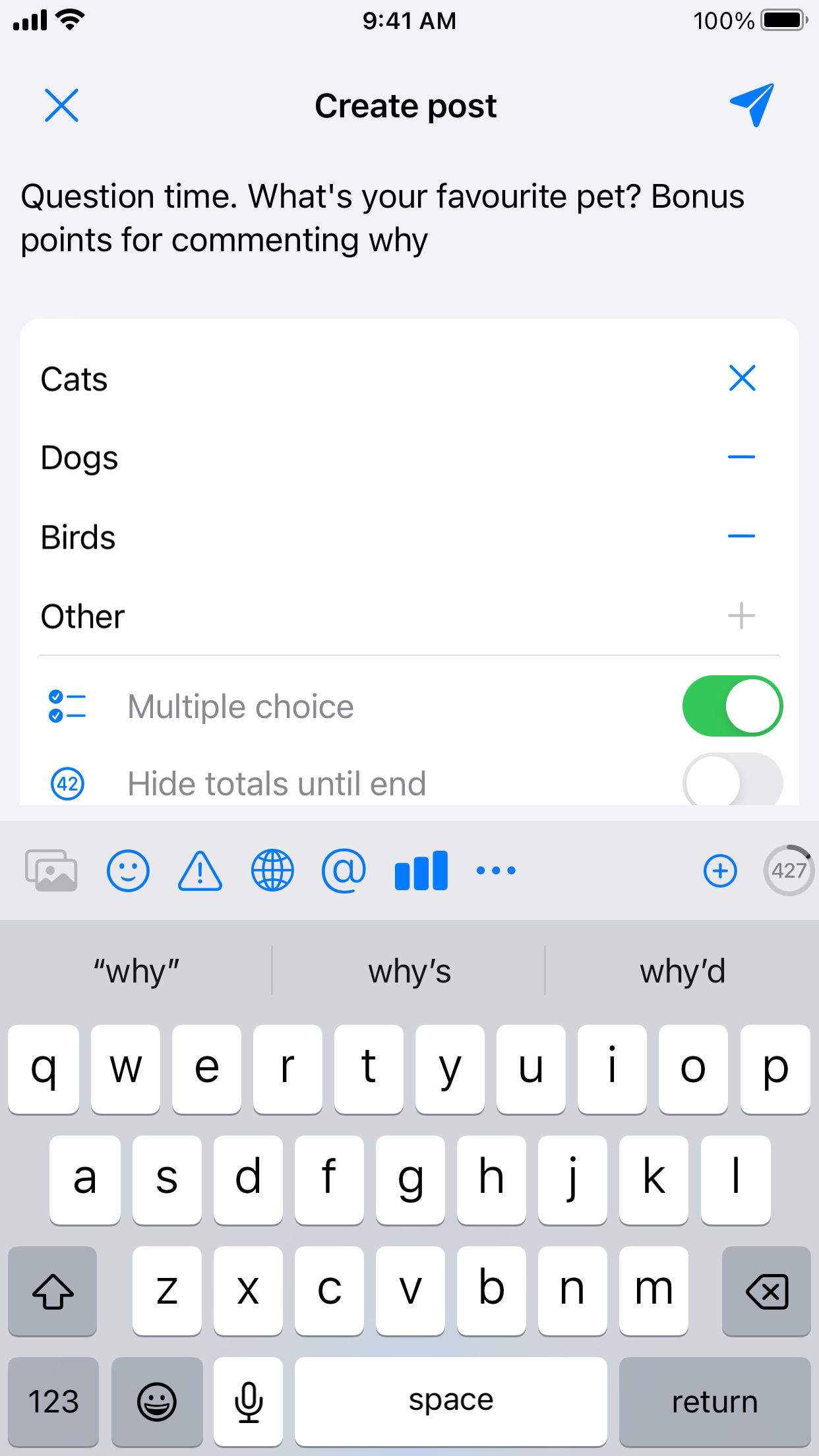The height and width of the screenshot is (1456, 819).
Task: Tap the circled plus toolbar button
Action: (x=720, y=870)
